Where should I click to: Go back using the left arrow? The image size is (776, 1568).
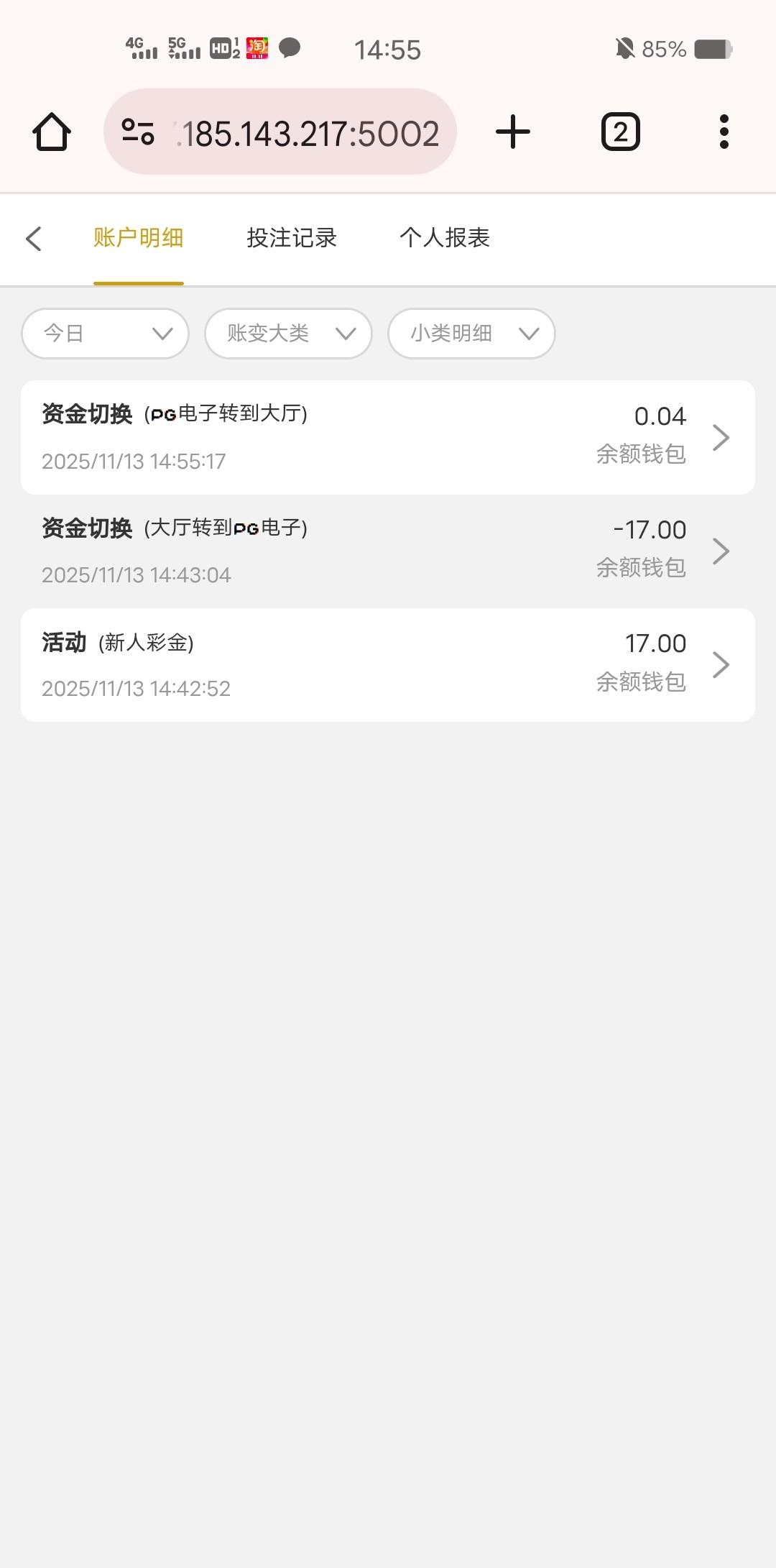34,239
